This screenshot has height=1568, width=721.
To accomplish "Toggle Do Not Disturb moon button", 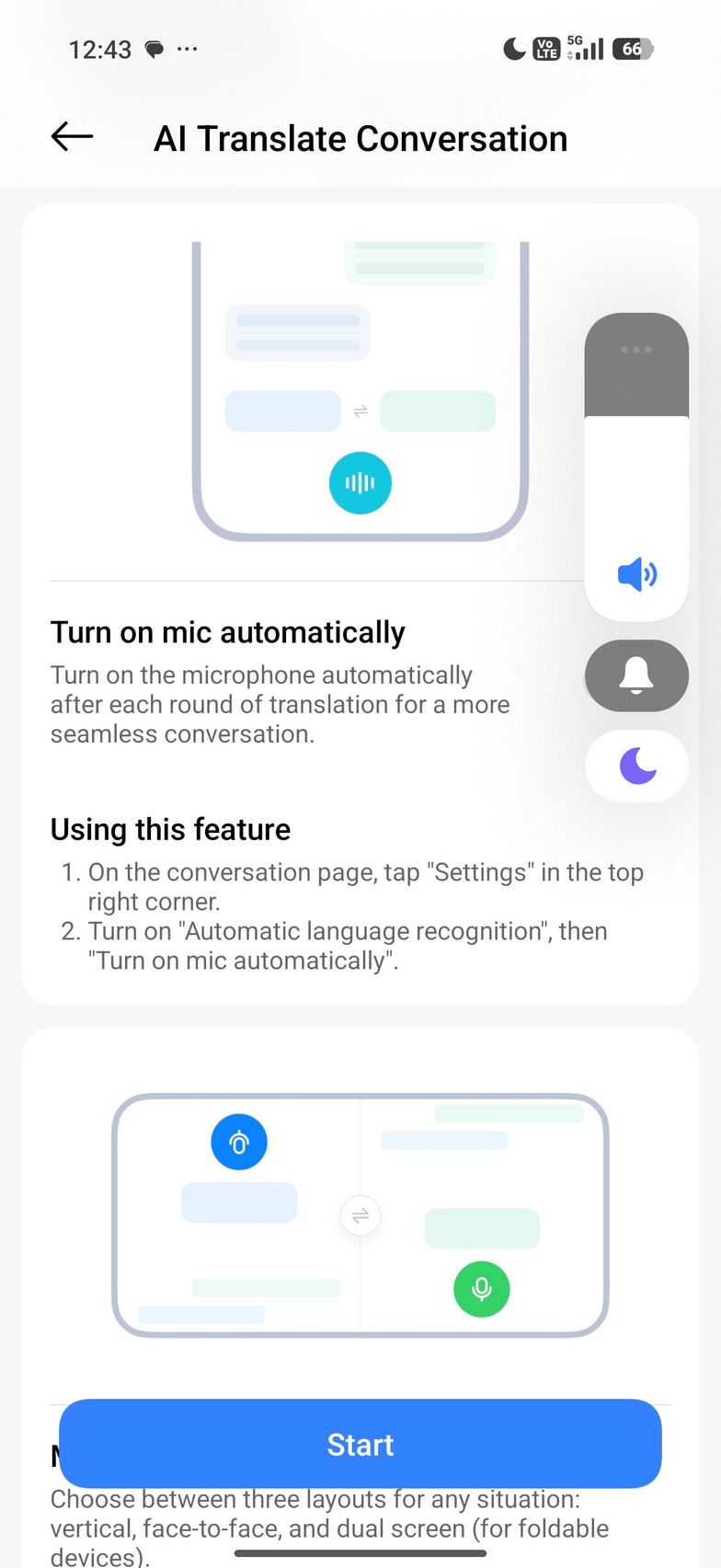I will point(636,766).
